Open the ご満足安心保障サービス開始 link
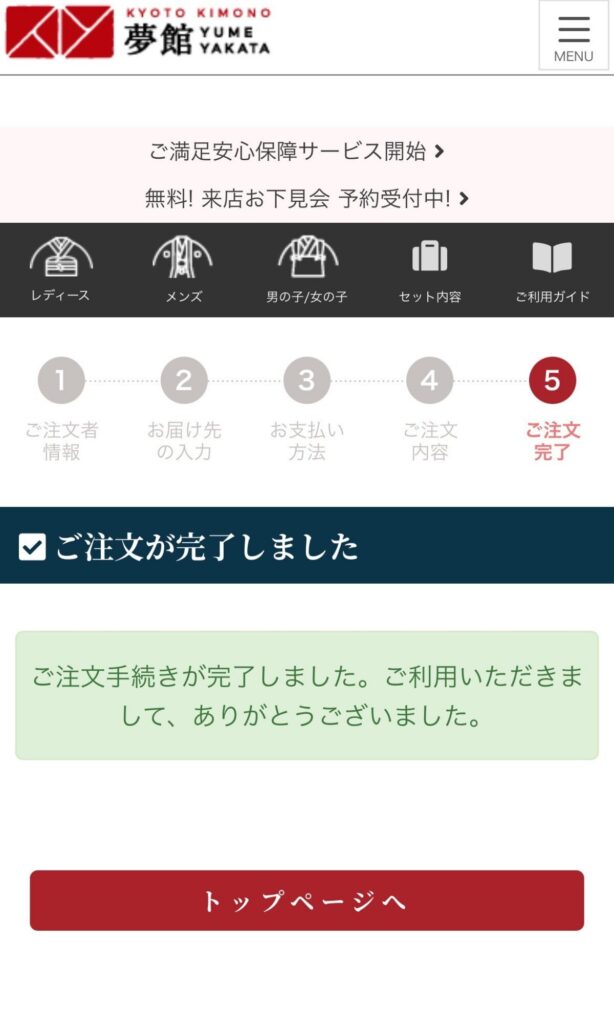 297,152
